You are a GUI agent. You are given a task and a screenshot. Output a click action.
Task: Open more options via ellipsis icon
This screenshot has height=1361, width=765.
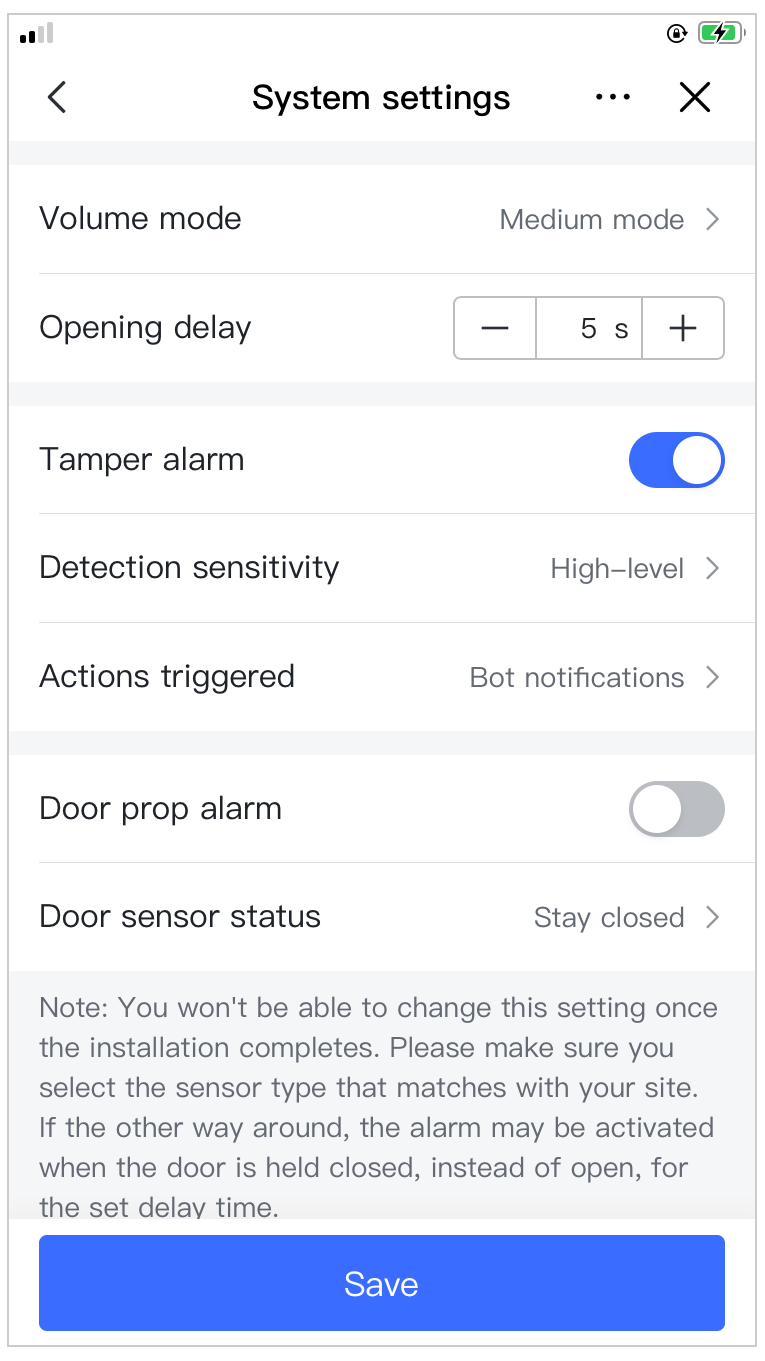pyautogui.click(x=613, y=97)
